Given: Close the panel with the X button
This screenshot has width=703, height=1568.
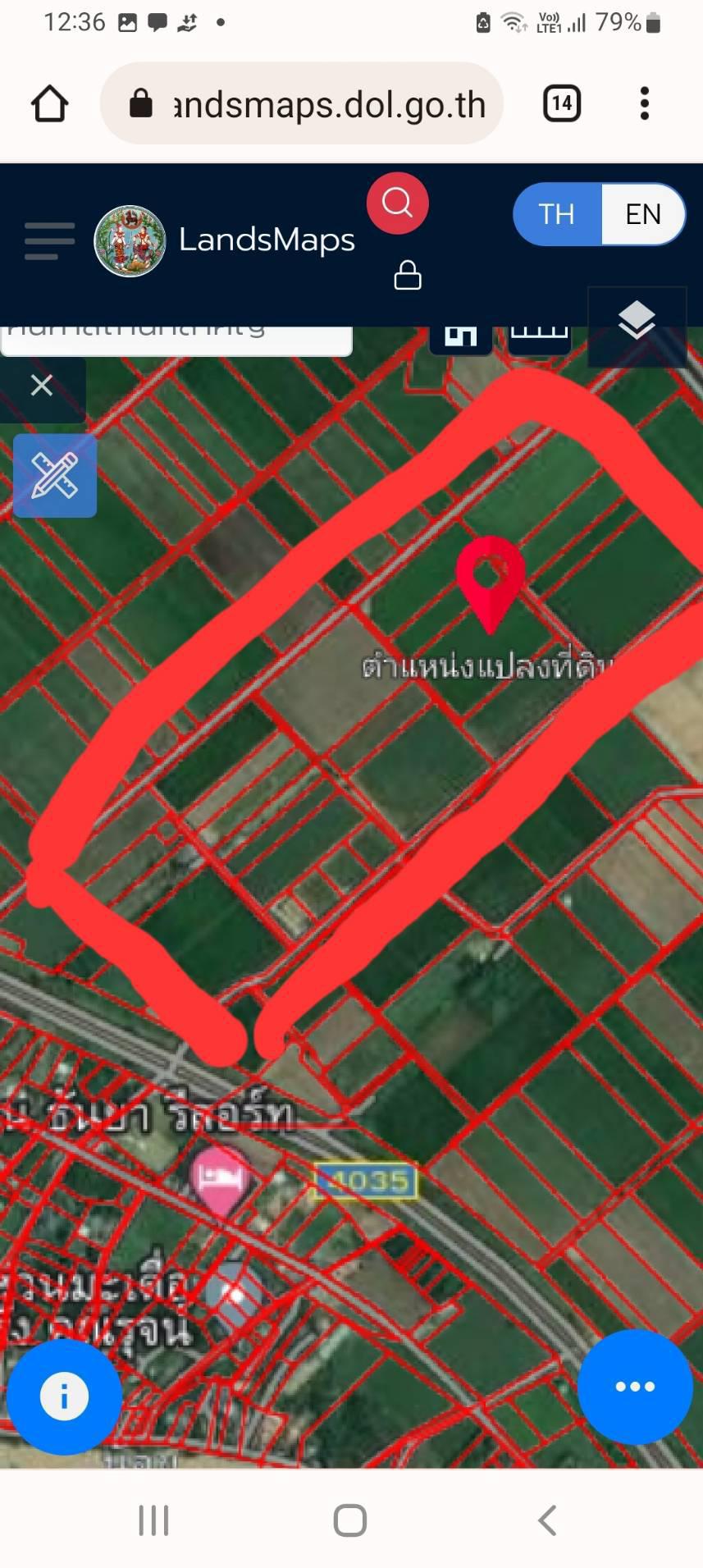Looking at the screenshot, I should tap(42, 385).
